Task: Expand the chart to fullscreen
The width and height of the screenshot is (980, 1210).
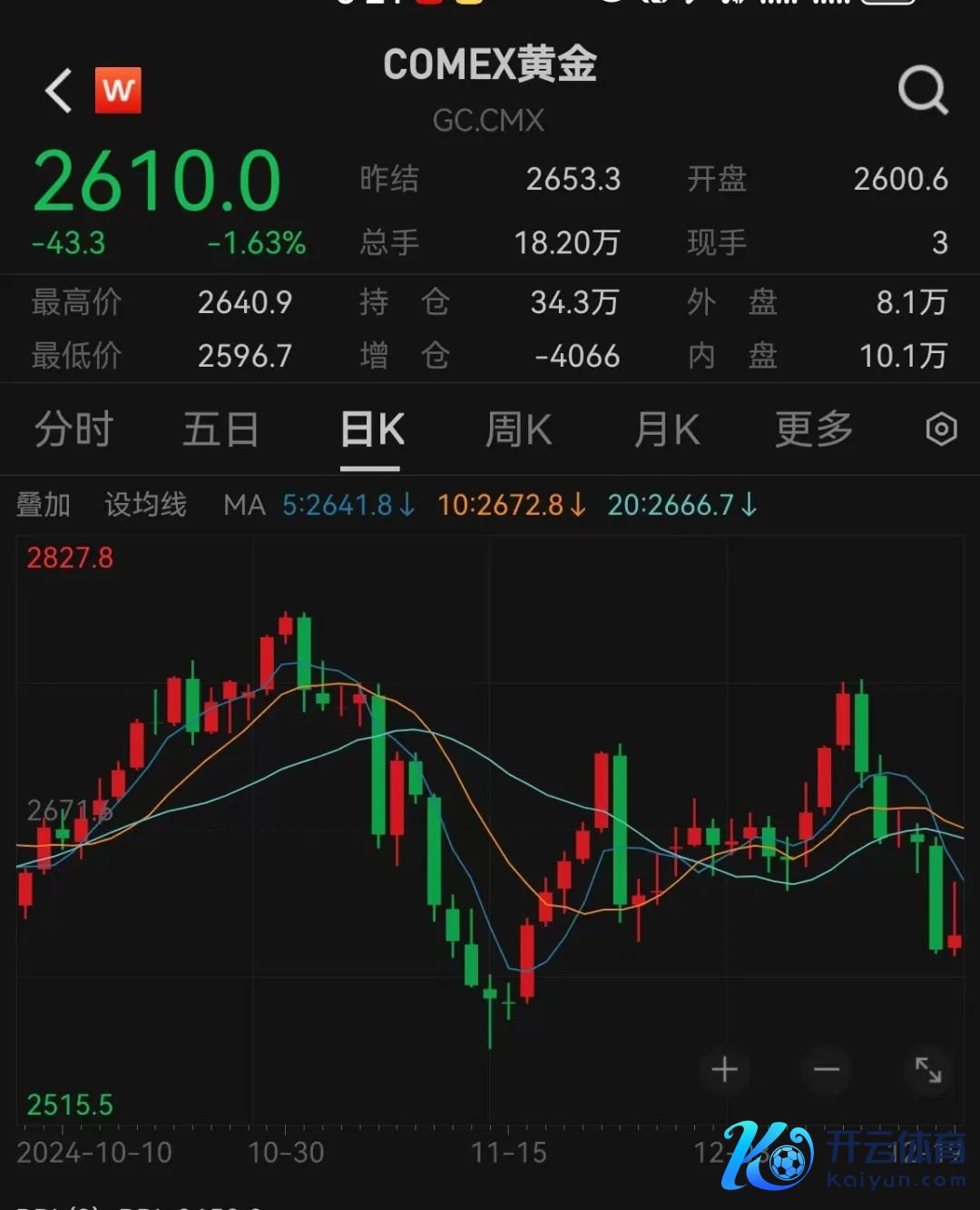Action: 928,1070
